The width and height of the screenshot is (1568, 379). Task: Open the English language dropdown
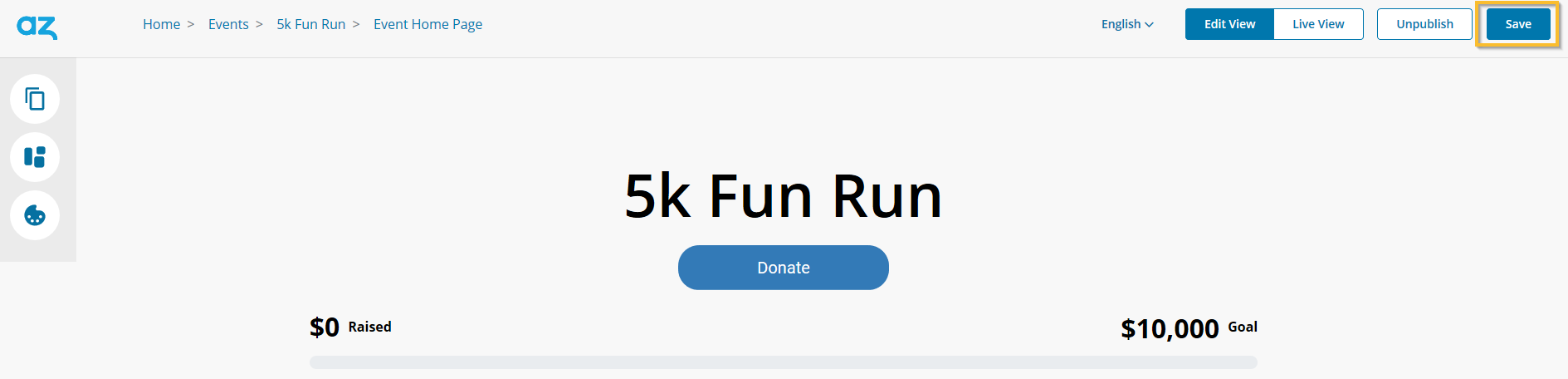click(1126, 24)
